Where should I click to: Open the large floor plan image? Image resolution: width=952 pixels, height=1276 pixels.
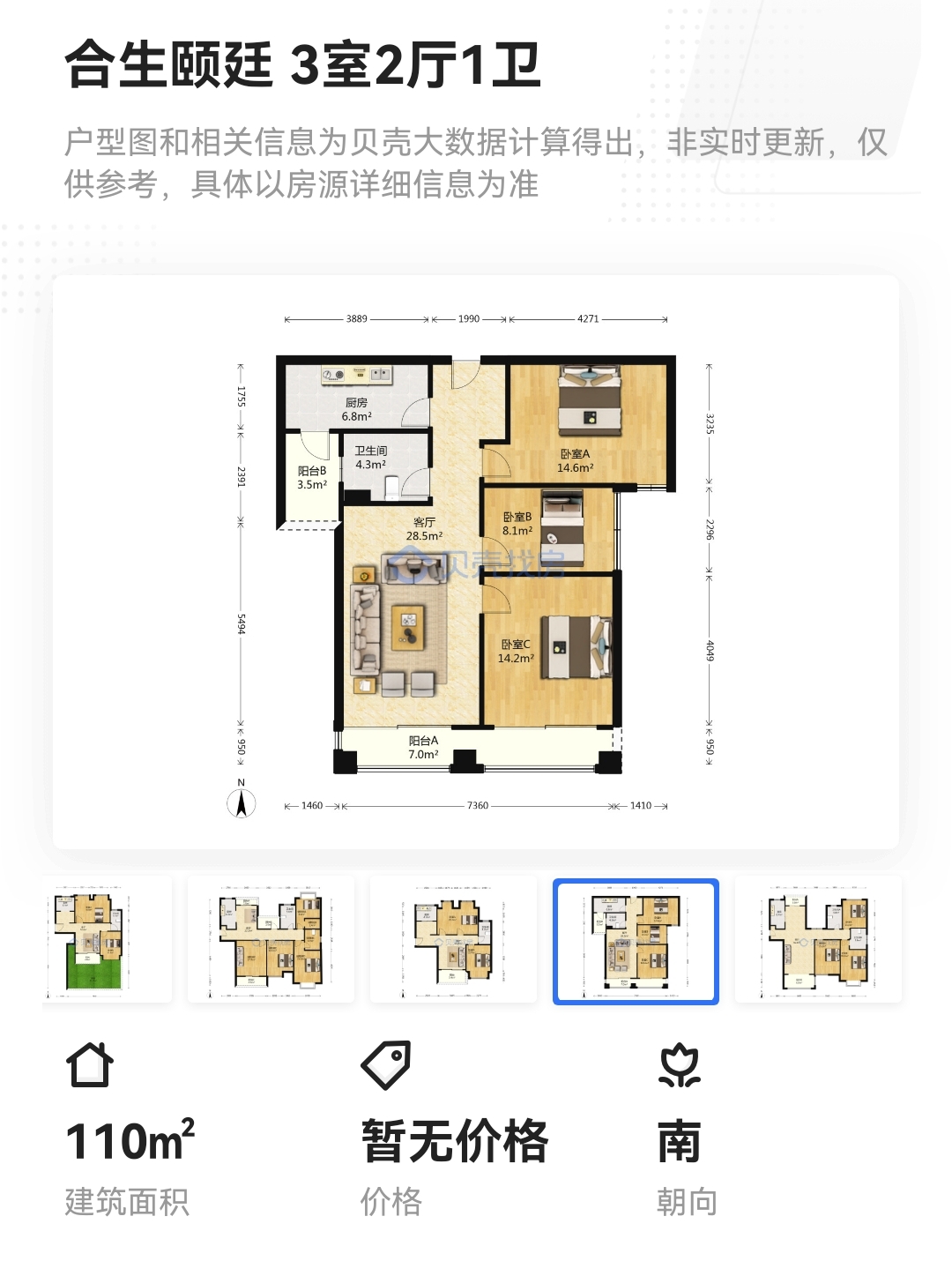point(476,562)
